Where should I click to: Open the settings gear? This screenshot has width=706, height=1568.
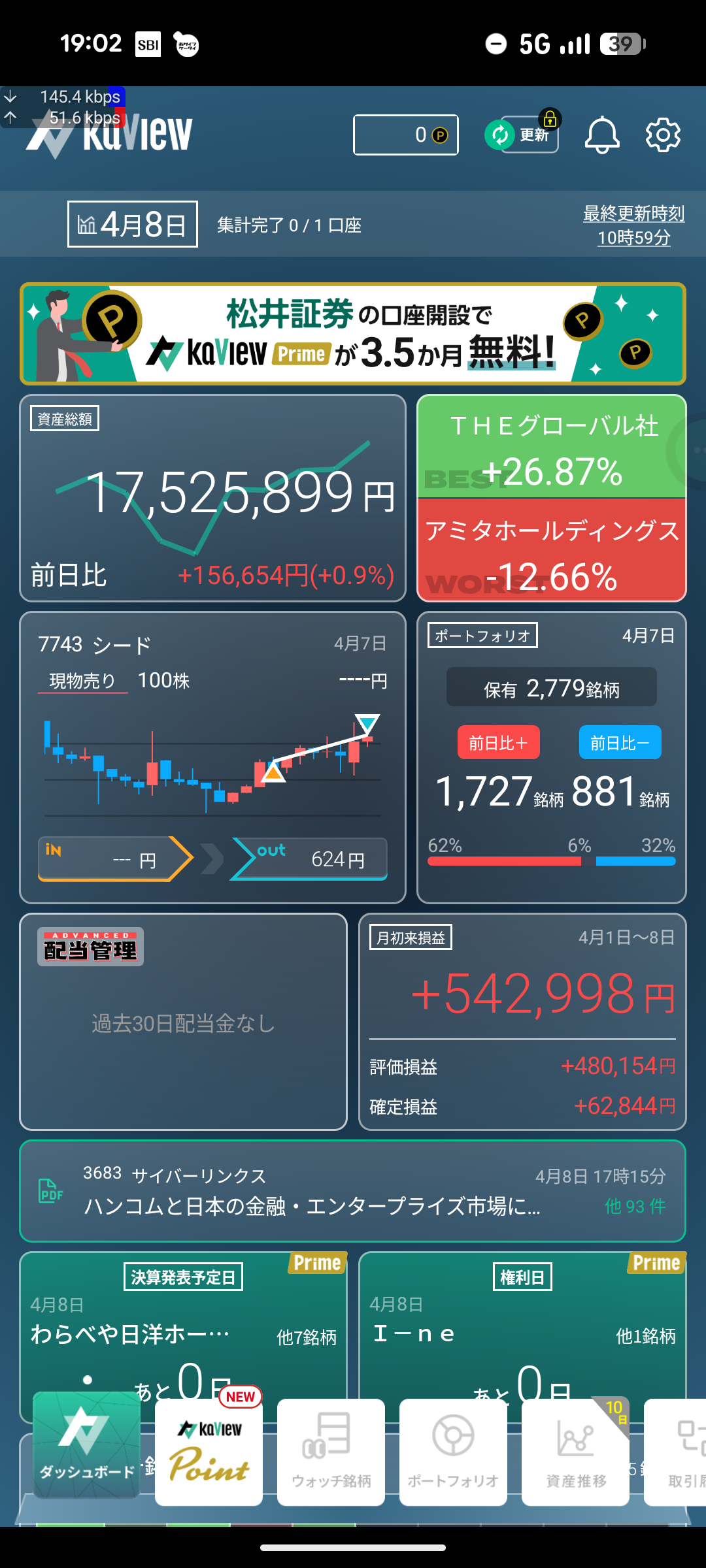click(663, 135)
